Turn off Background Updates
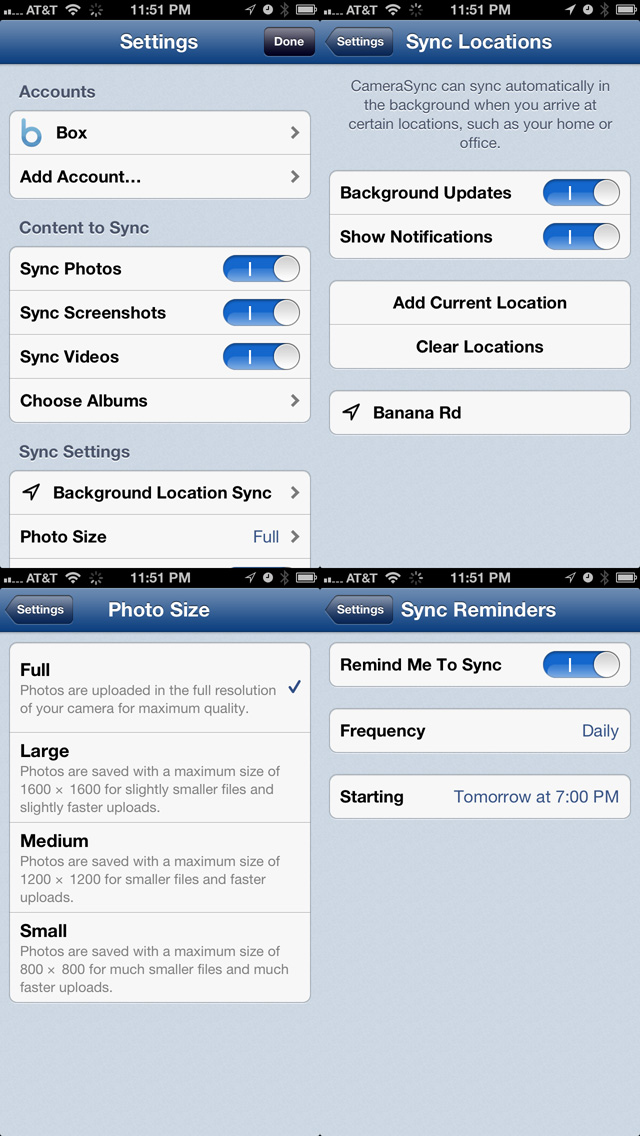Image resolution: width=640 pixels, height=1136 pixels. click(x=581, y=193)
